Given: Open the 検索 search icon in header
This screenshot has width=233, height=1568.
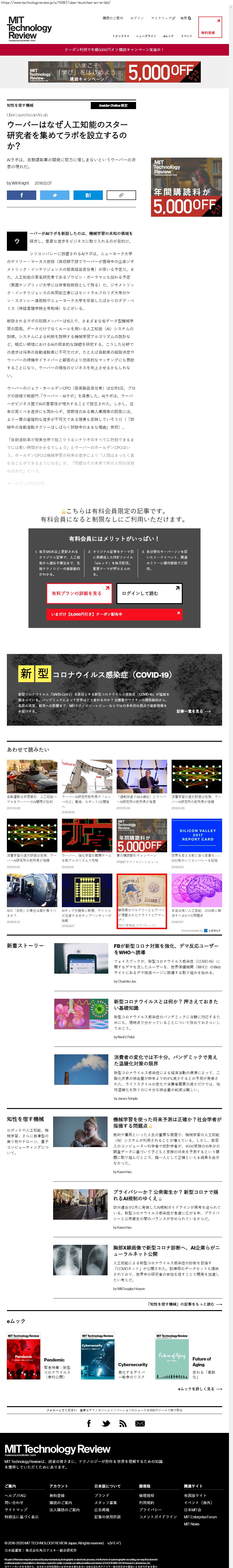Looking at the screenshot, I should click(185, 18).
